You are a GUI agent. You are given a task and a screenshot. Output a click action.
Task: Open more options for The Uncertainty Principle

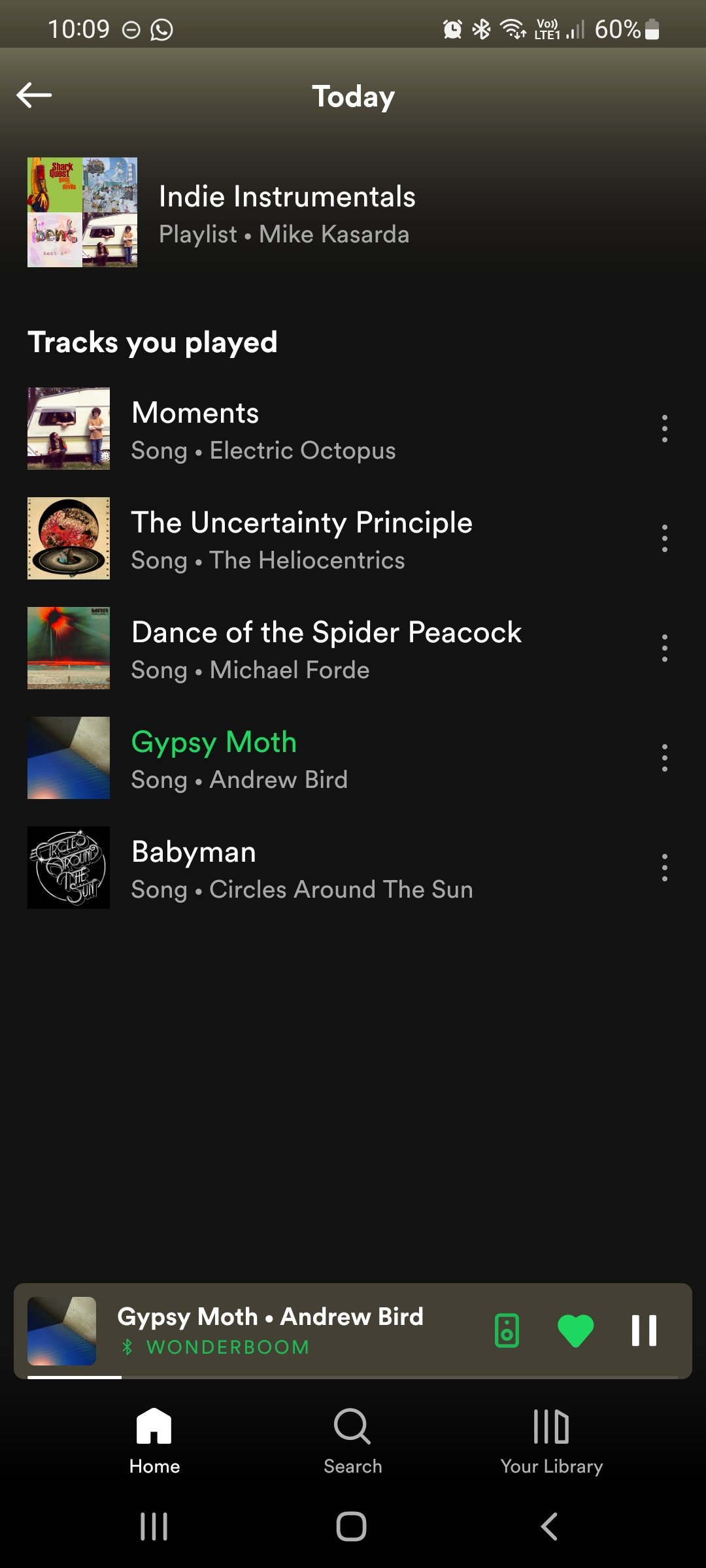[664, 539]
